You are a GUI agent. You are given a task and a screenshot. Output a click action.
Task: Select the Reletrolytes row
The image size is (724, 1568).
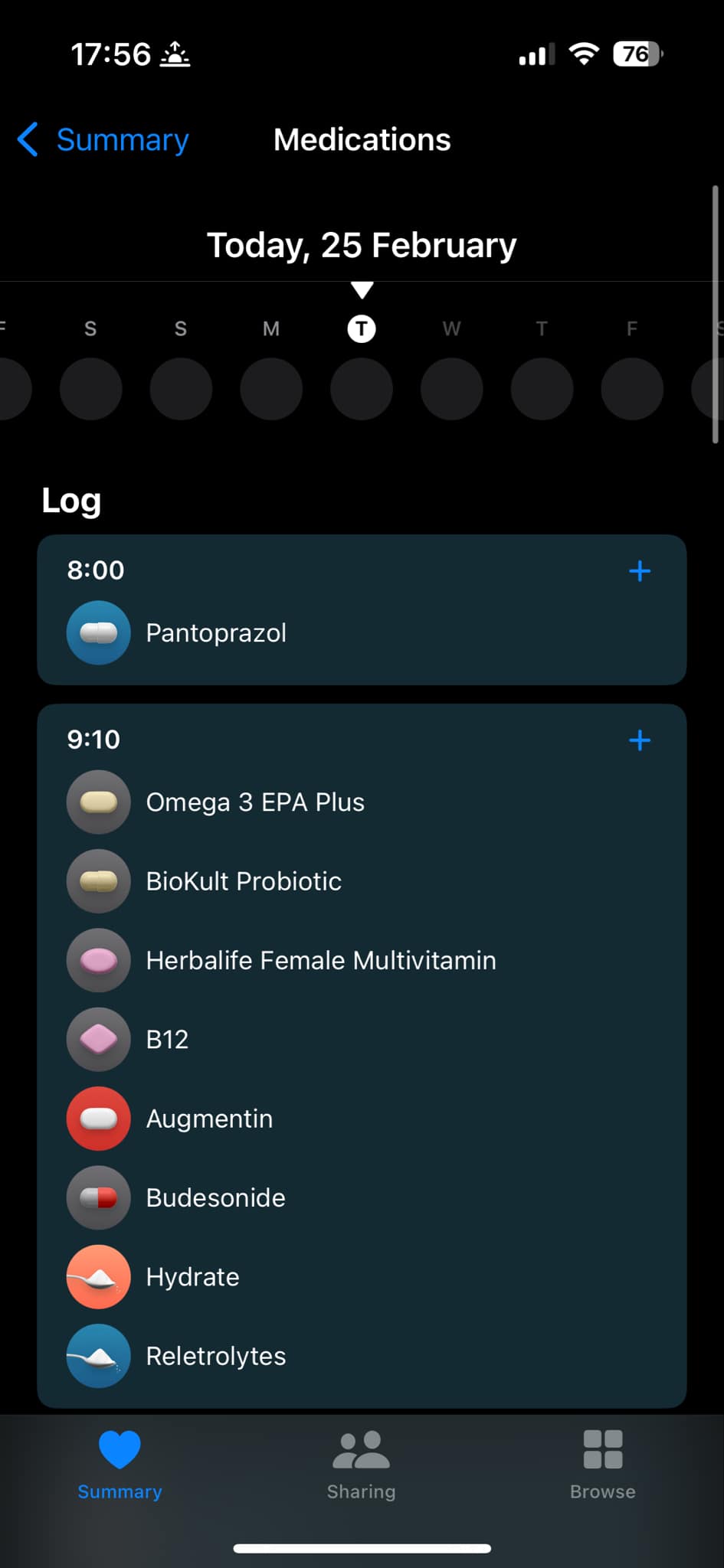pyautogui.click(x=215, y=1356)
